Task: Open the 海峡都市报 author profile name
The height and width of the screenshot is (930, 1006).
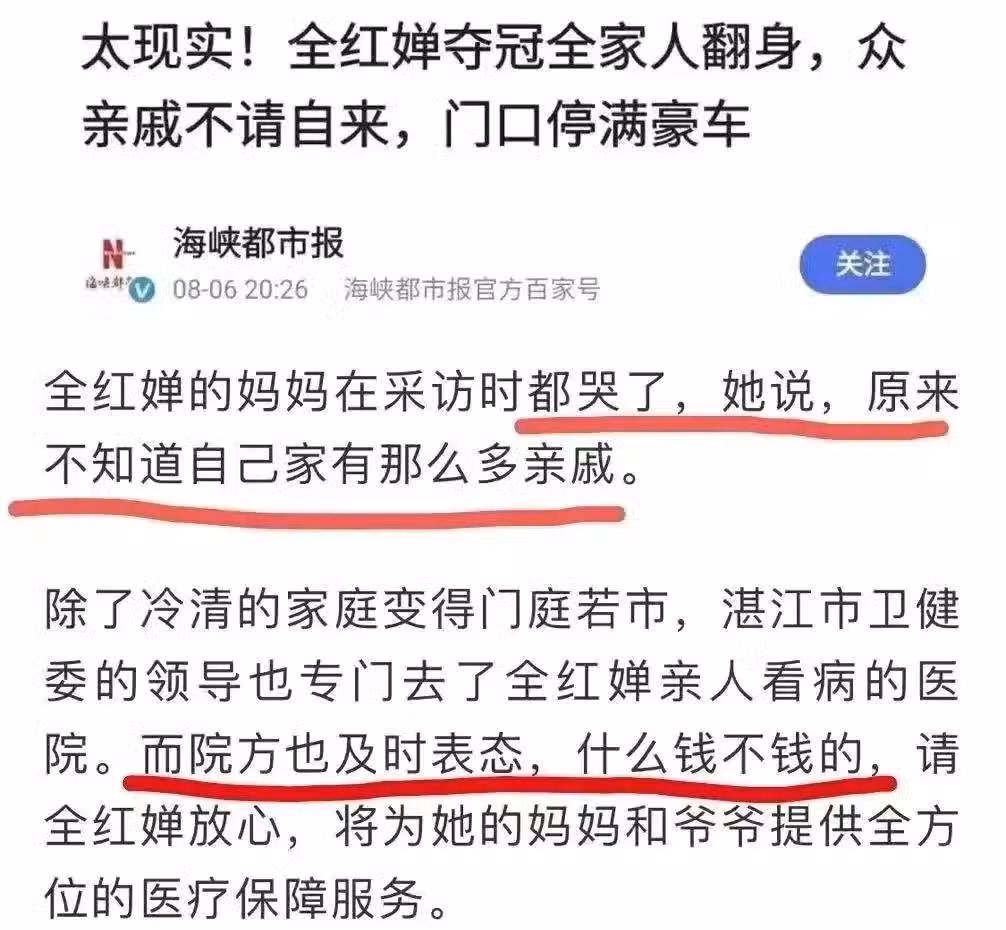Action: [257, 244]
